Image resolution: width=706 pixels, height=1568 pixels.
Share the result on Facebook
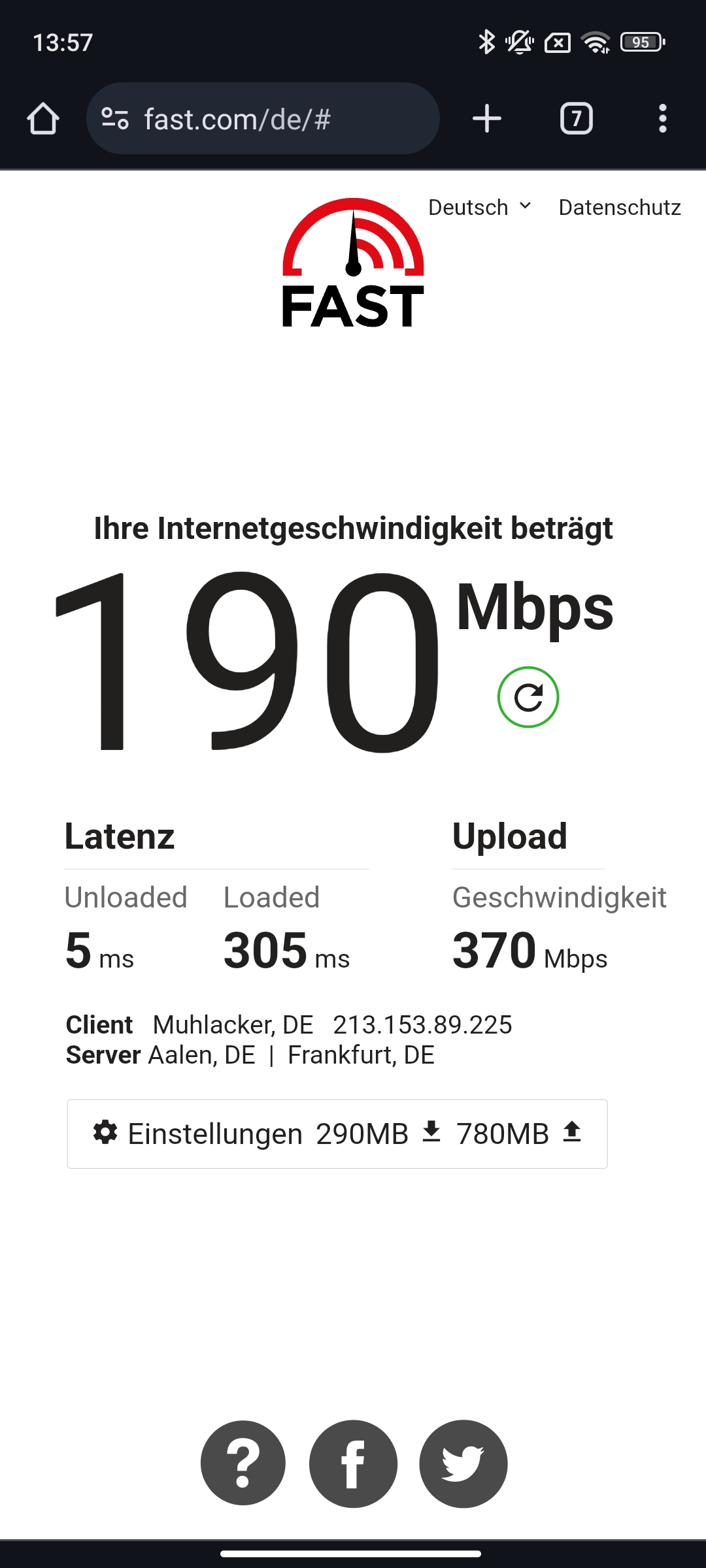[x=353, y=1463]
